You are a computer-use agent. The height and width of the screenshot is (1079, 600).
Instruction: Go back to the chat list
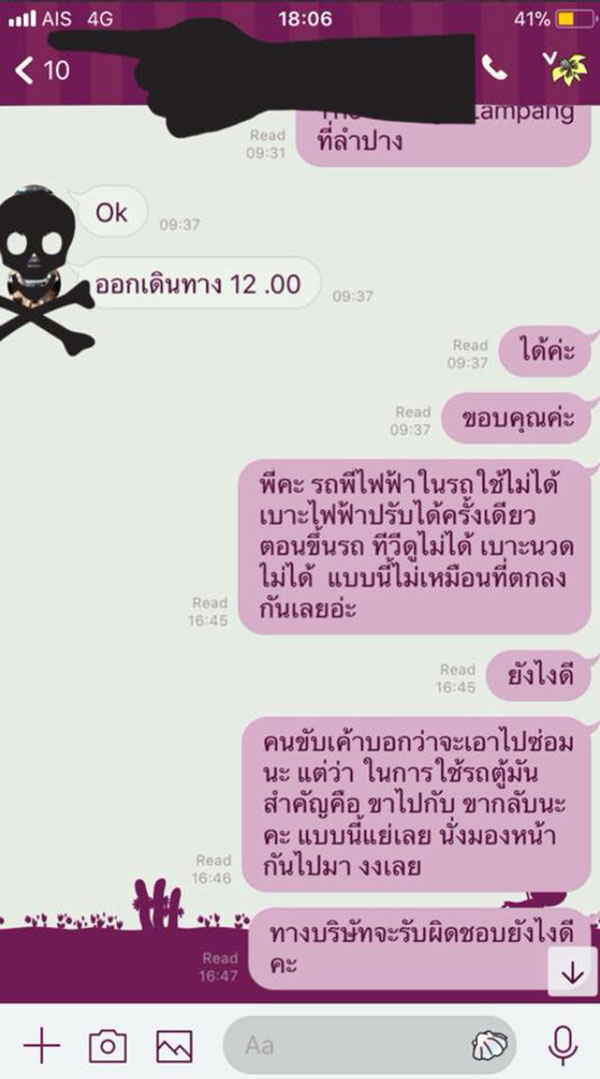coord(40,70)
